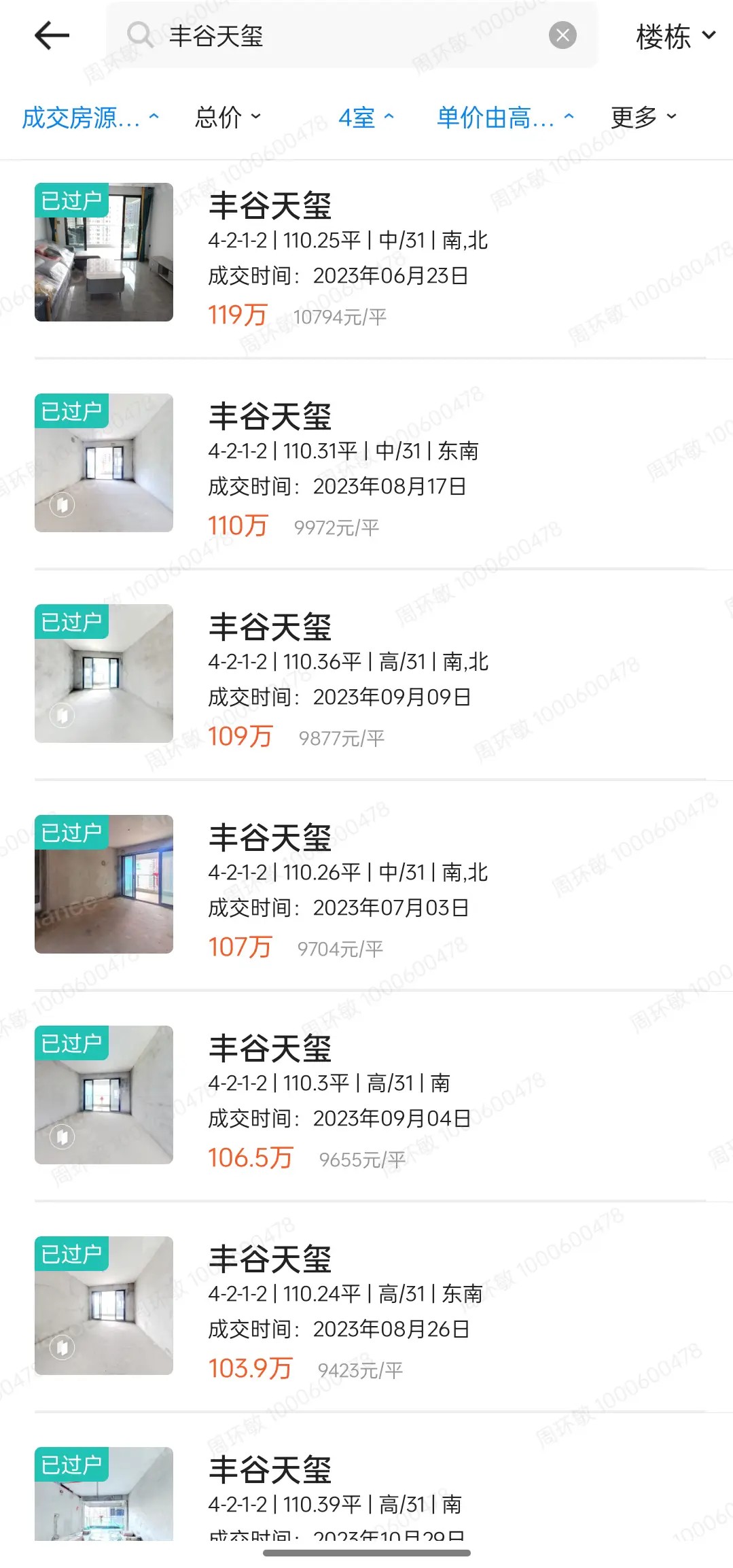
Task: Open the 总价 price filter
Action: (228, 118)
